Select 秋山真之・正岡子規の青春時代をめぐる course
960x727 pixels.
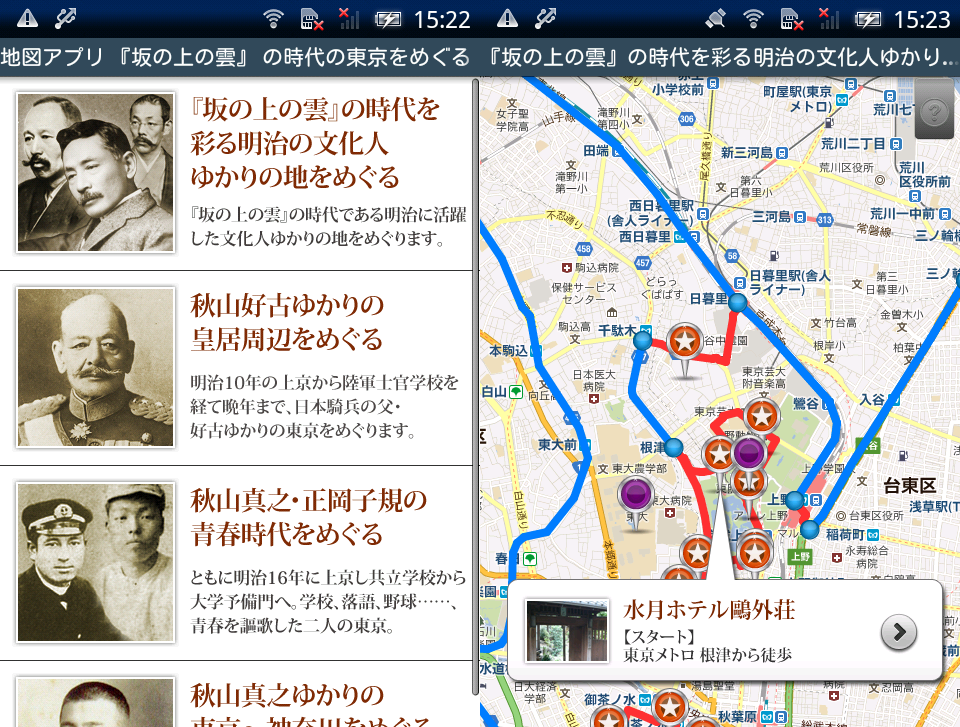[x=295, y=517]
